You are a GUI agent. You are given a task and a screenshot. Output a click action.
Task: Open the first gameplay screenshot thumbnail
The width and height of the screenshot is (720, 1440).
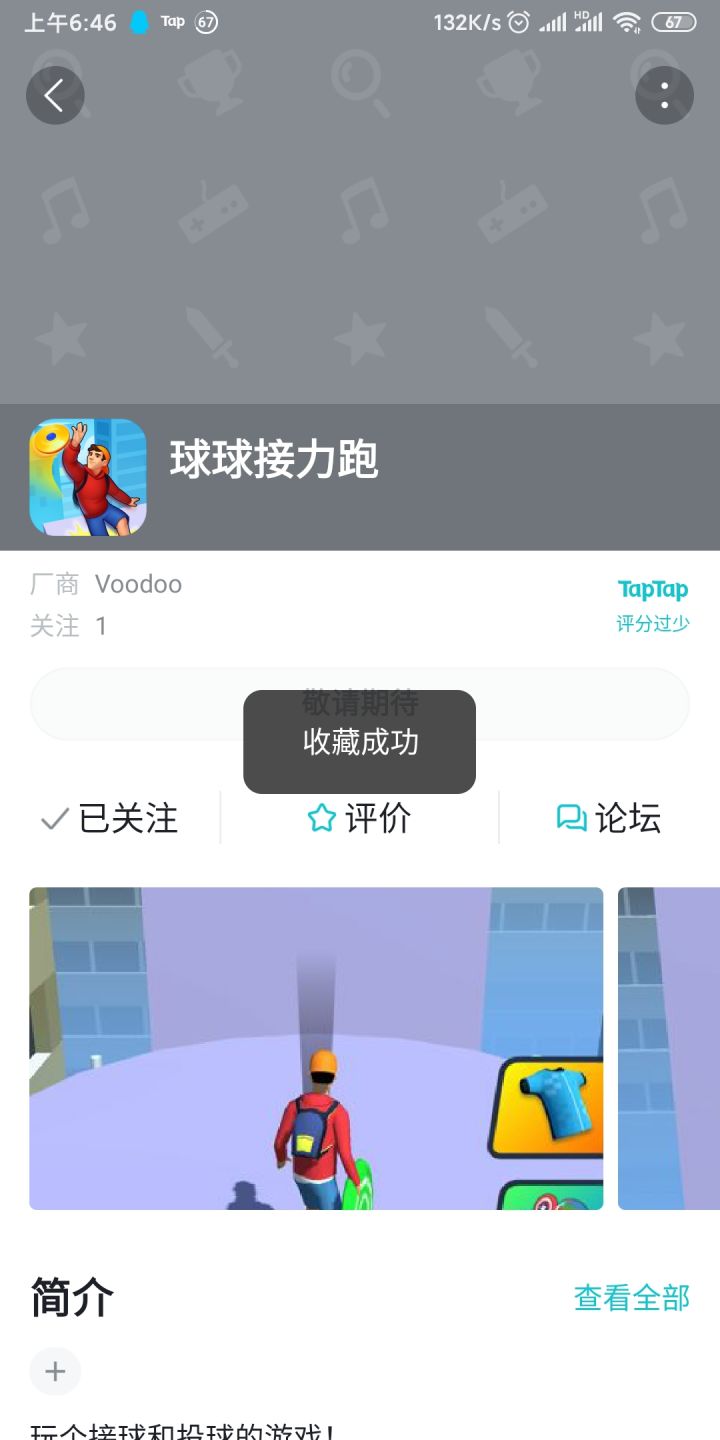pyautogui.click(x=316, y=1047)
